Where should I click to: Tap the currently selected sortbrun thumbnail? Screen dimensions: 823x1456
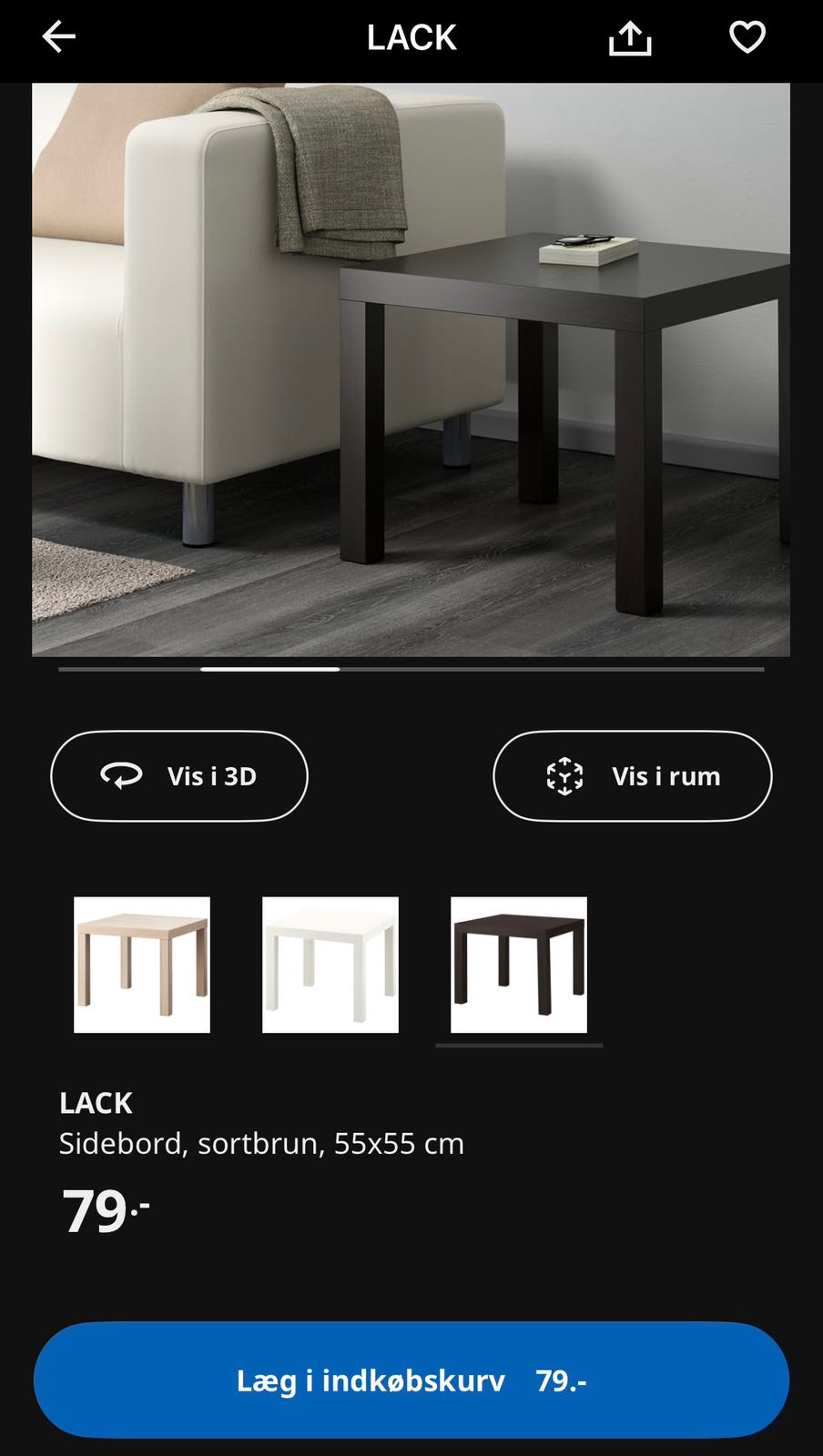point(517,965)
